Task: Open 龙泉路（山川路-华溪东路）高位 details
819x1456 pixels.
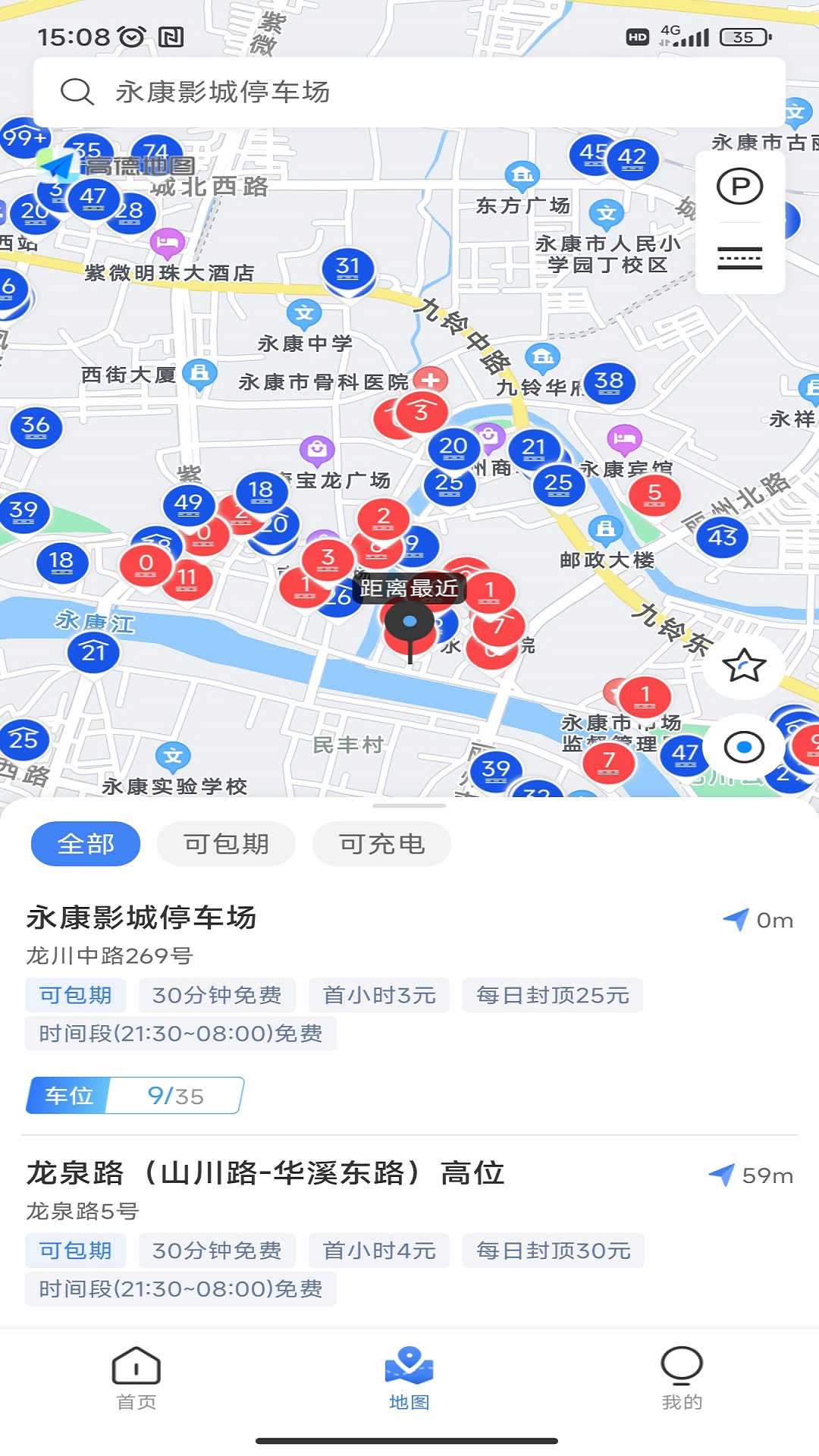Action: point(265,1173)
